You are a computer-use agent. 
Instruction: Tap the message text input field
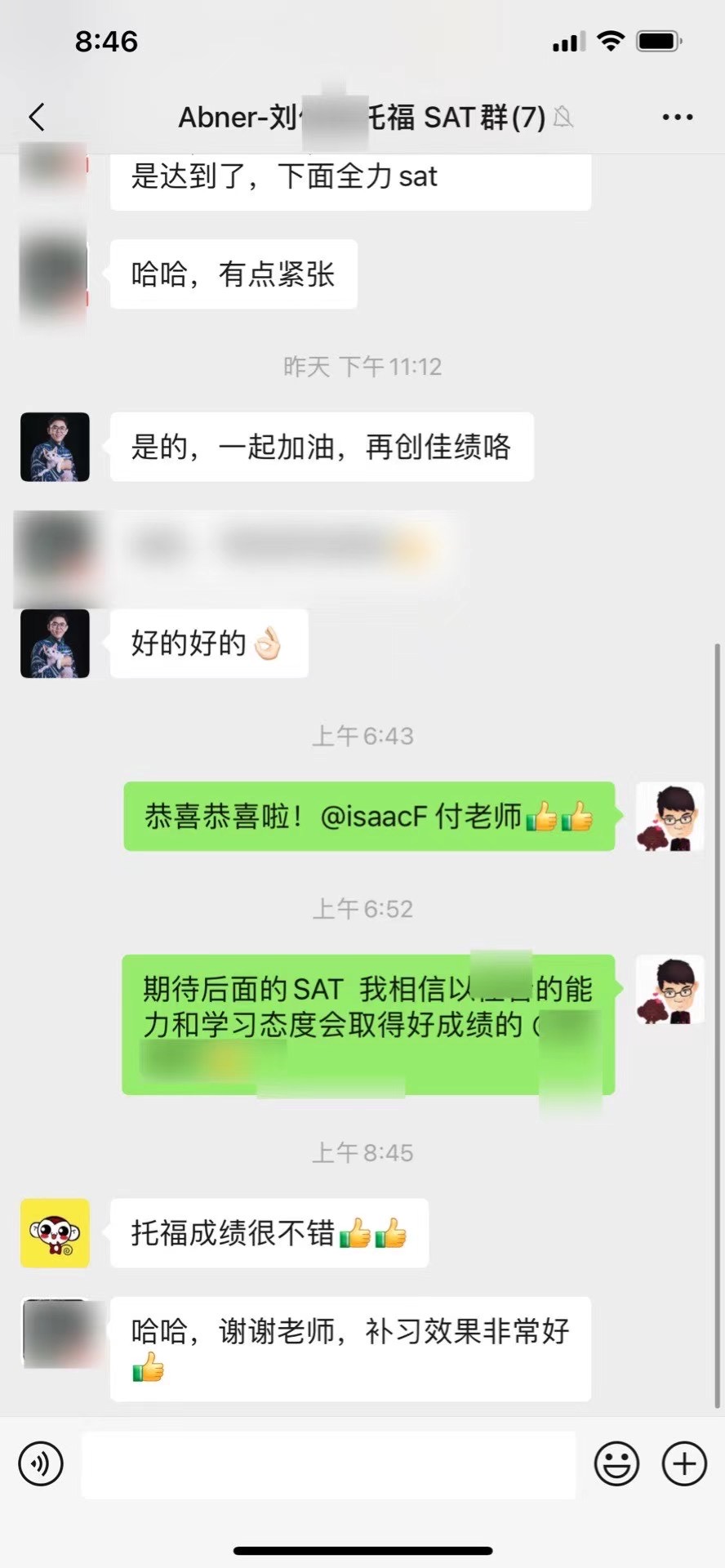(x=328, y=1463)
